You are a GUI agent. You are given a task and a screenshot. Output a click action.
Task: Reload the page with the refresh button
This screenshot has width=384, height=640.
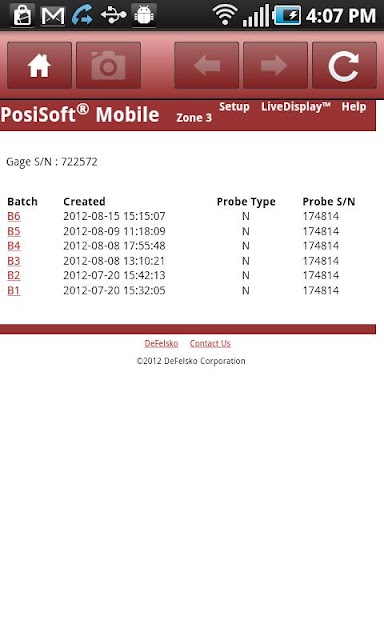pyautogui.click(x=344, y=65)
